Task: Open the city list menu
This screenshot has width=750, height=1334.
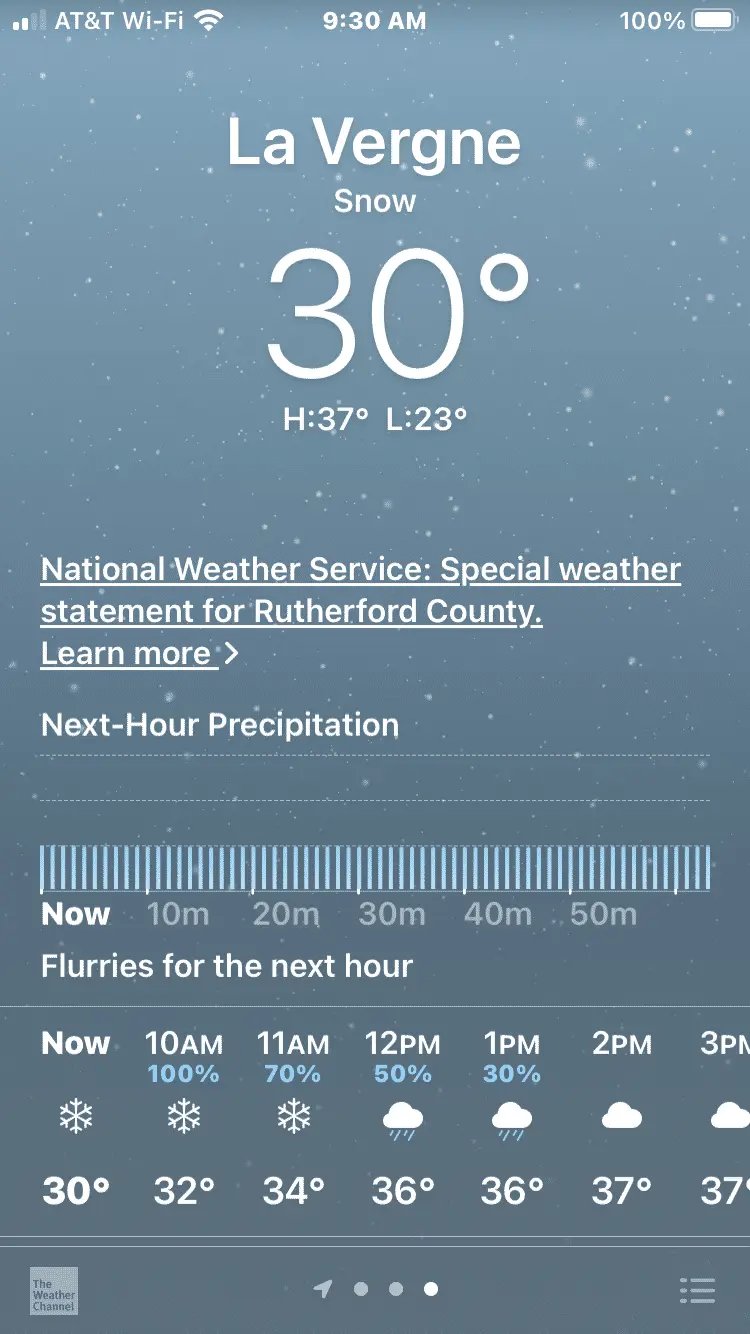Action: [x=697, y=1290]
